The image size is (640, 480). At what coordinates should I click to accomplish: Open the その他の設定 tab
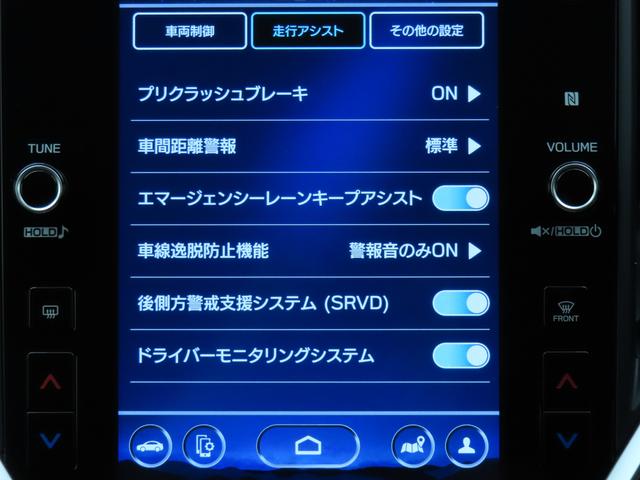(x=426, y=31)
